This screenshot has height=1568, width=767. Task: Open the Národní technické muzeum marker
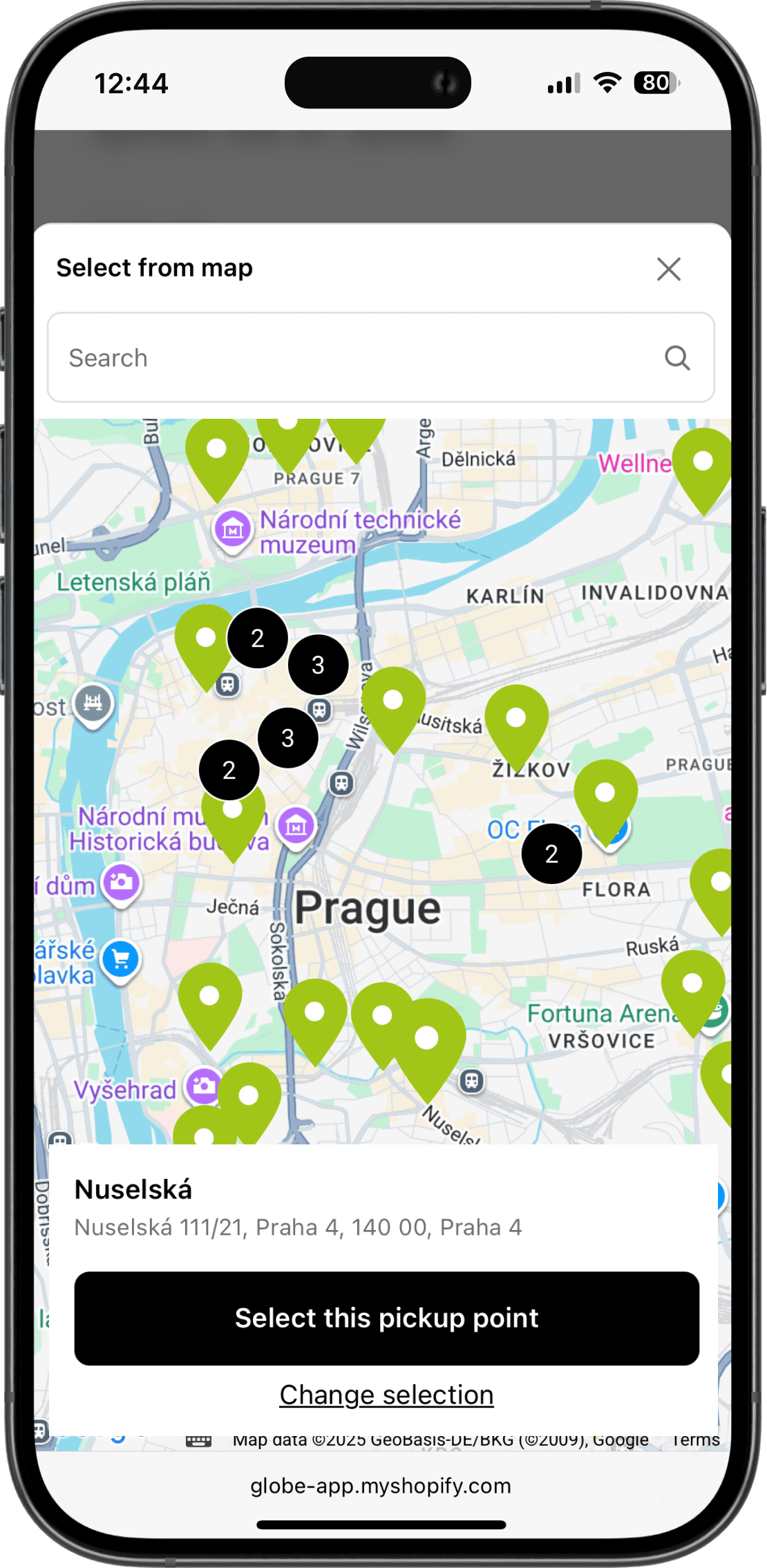(x=233, y=530)
